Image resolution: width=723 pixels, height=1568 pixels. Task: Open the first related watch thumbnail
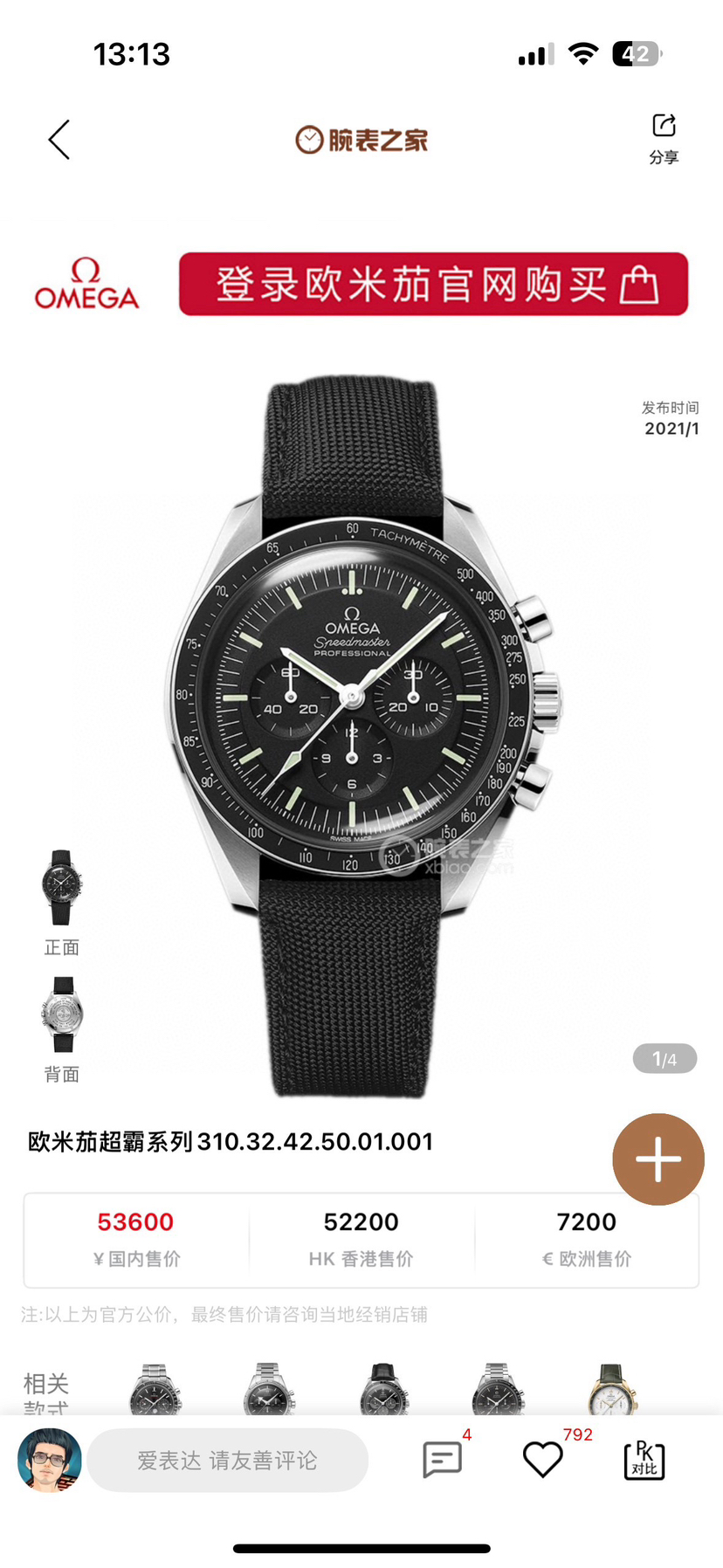(x=155, y=1390)
